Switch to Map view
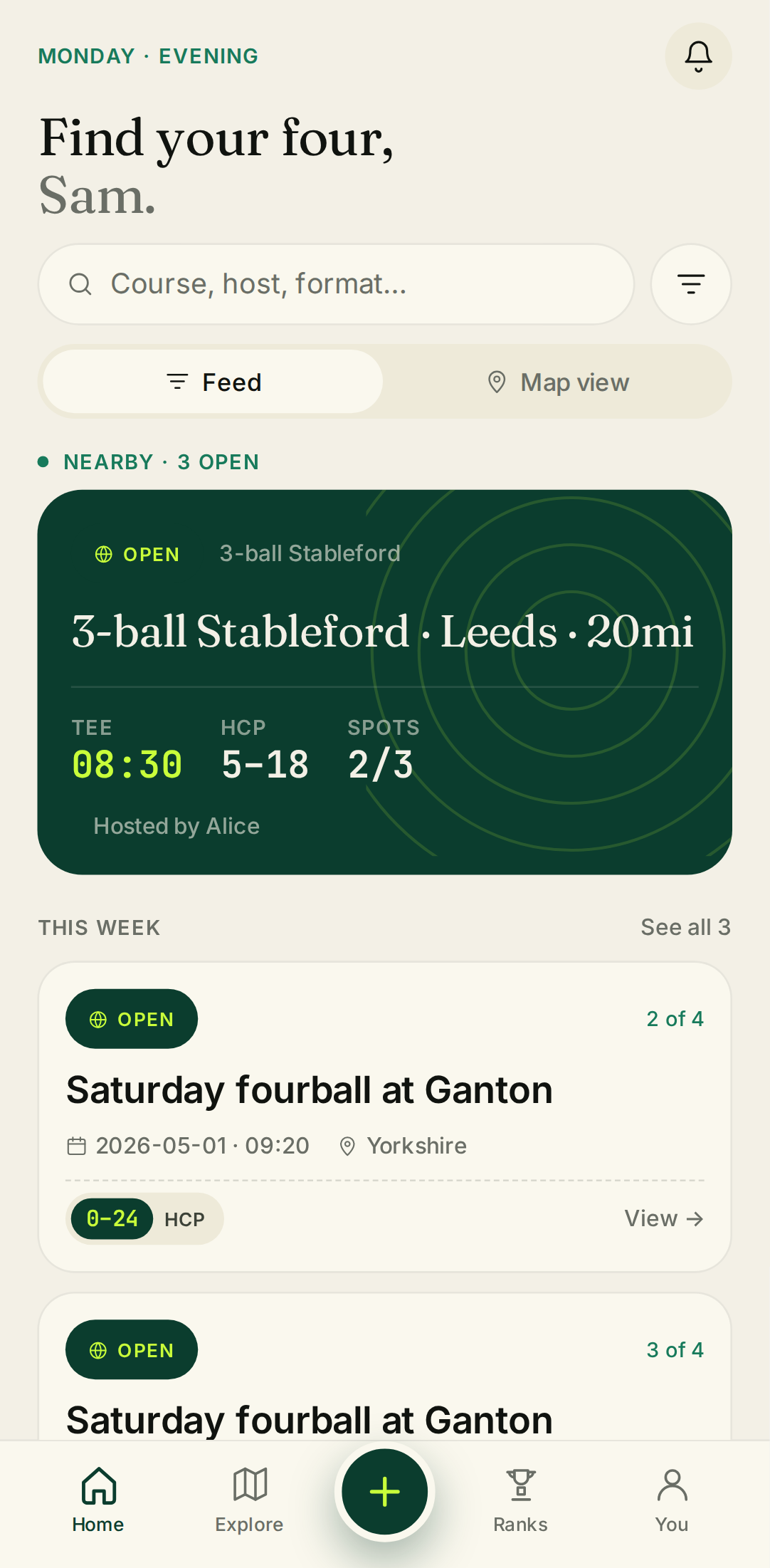 coord(558,382)
